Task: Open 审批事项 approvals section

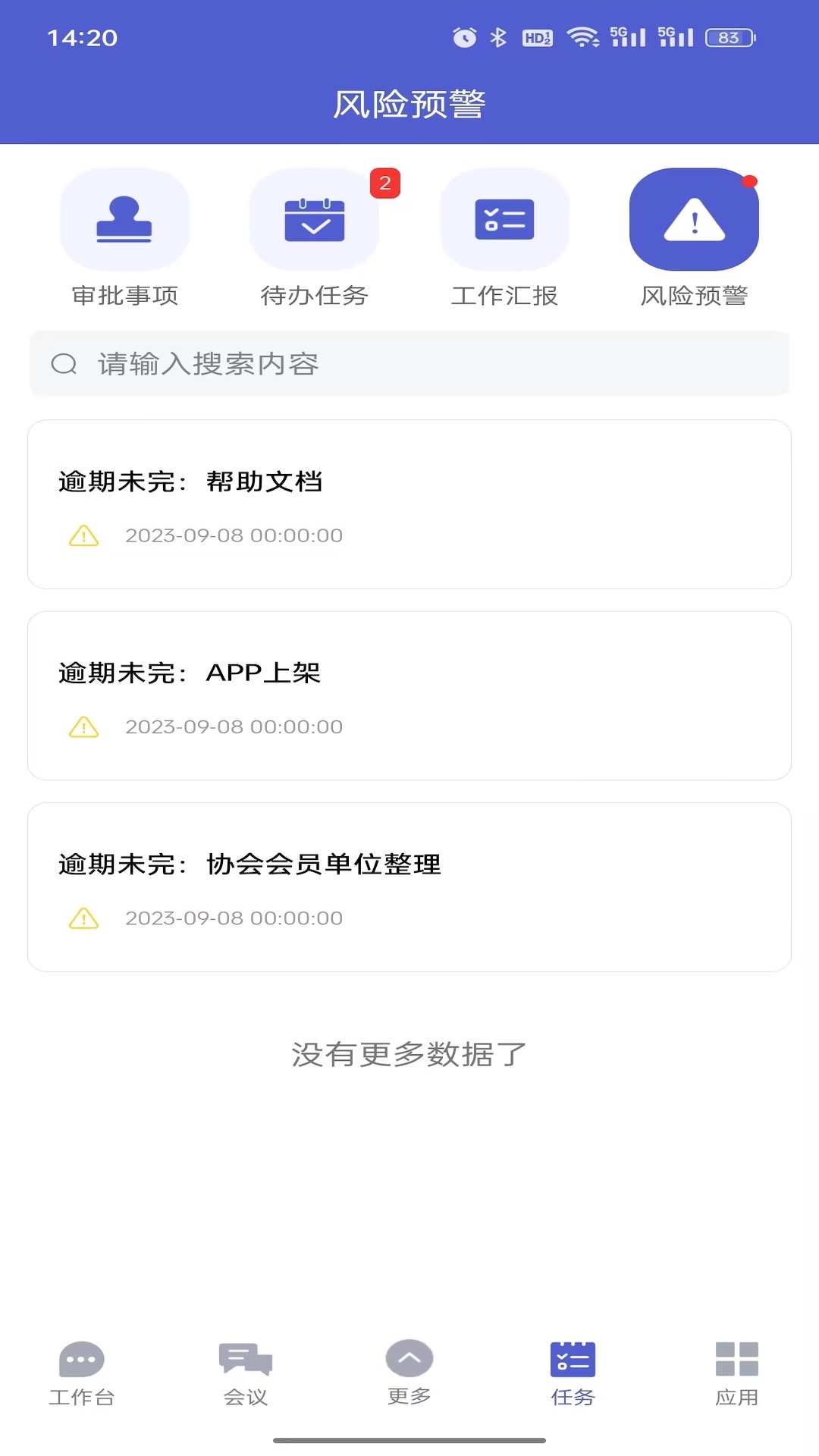Action: (124, 237)
